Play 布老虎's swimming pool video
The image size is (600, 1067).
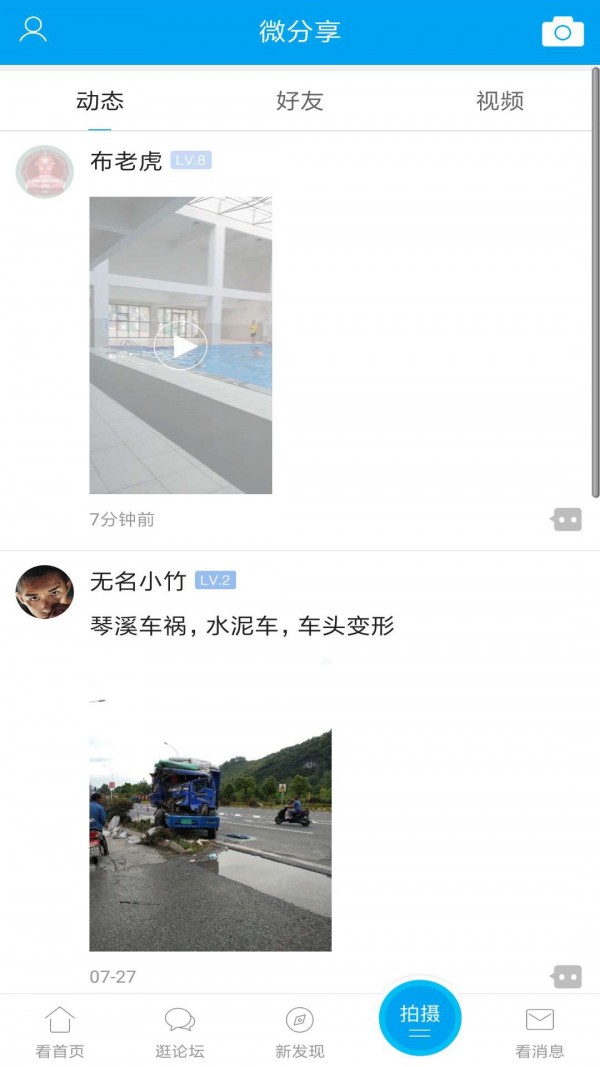click(x=181, y=346)
